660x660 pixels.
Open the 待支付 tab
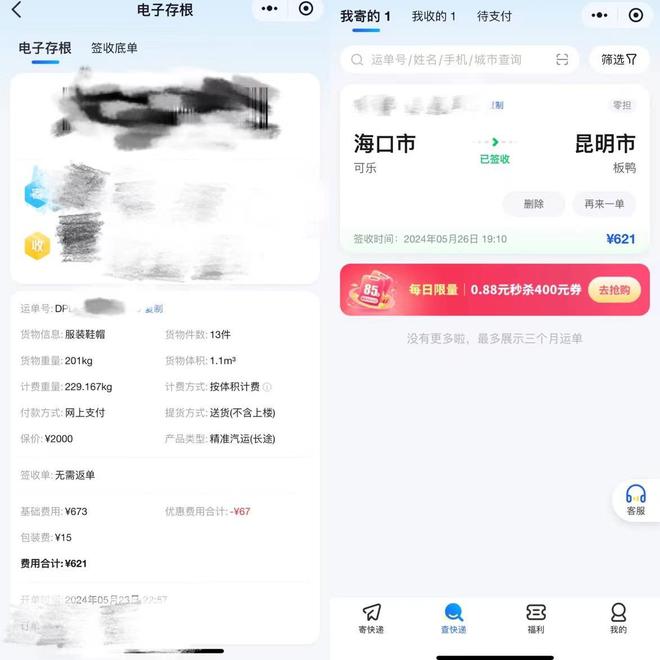tap(494, 16)
